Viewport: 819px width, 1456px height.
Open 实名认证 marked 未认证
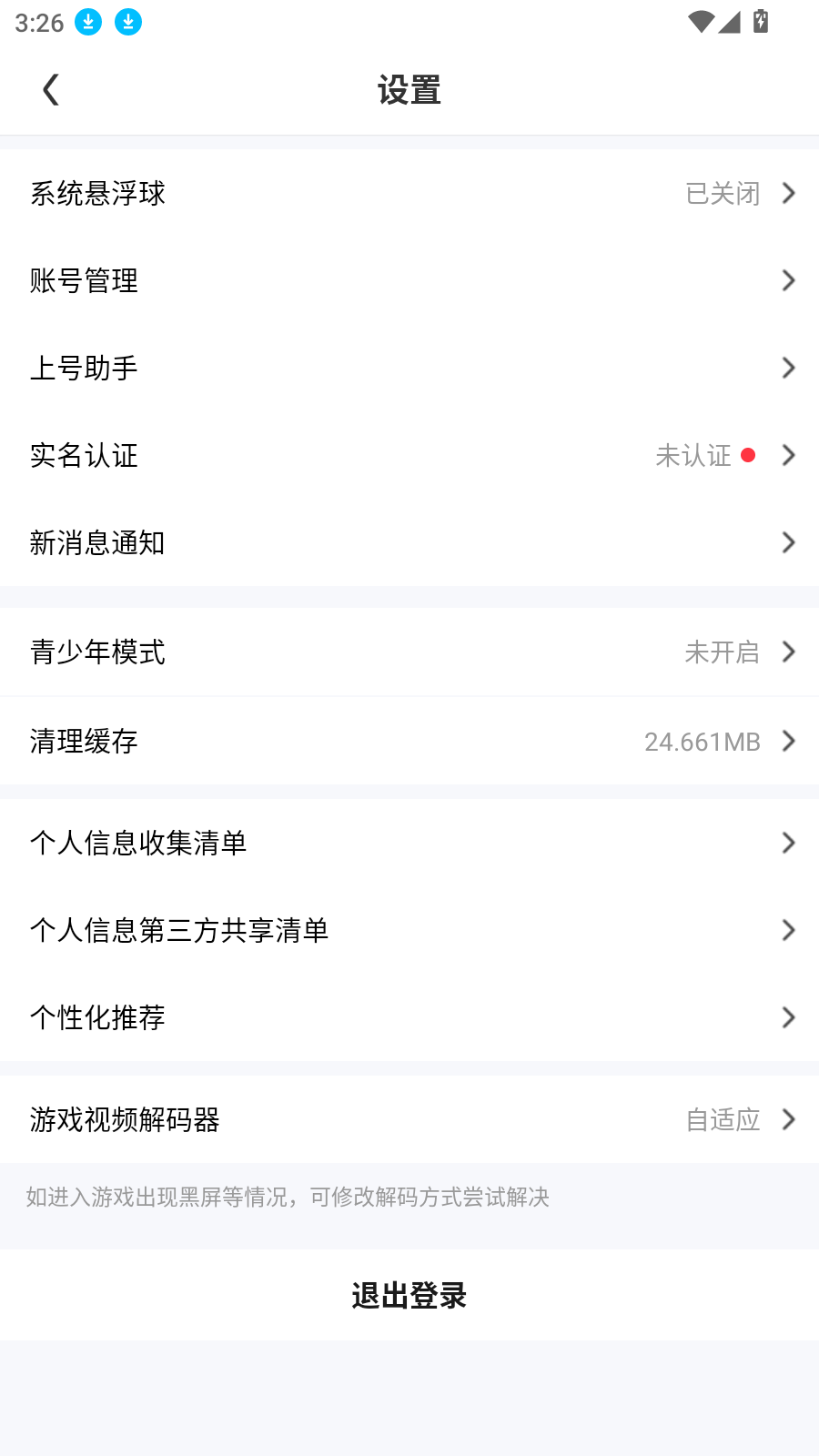pos(409,456)
